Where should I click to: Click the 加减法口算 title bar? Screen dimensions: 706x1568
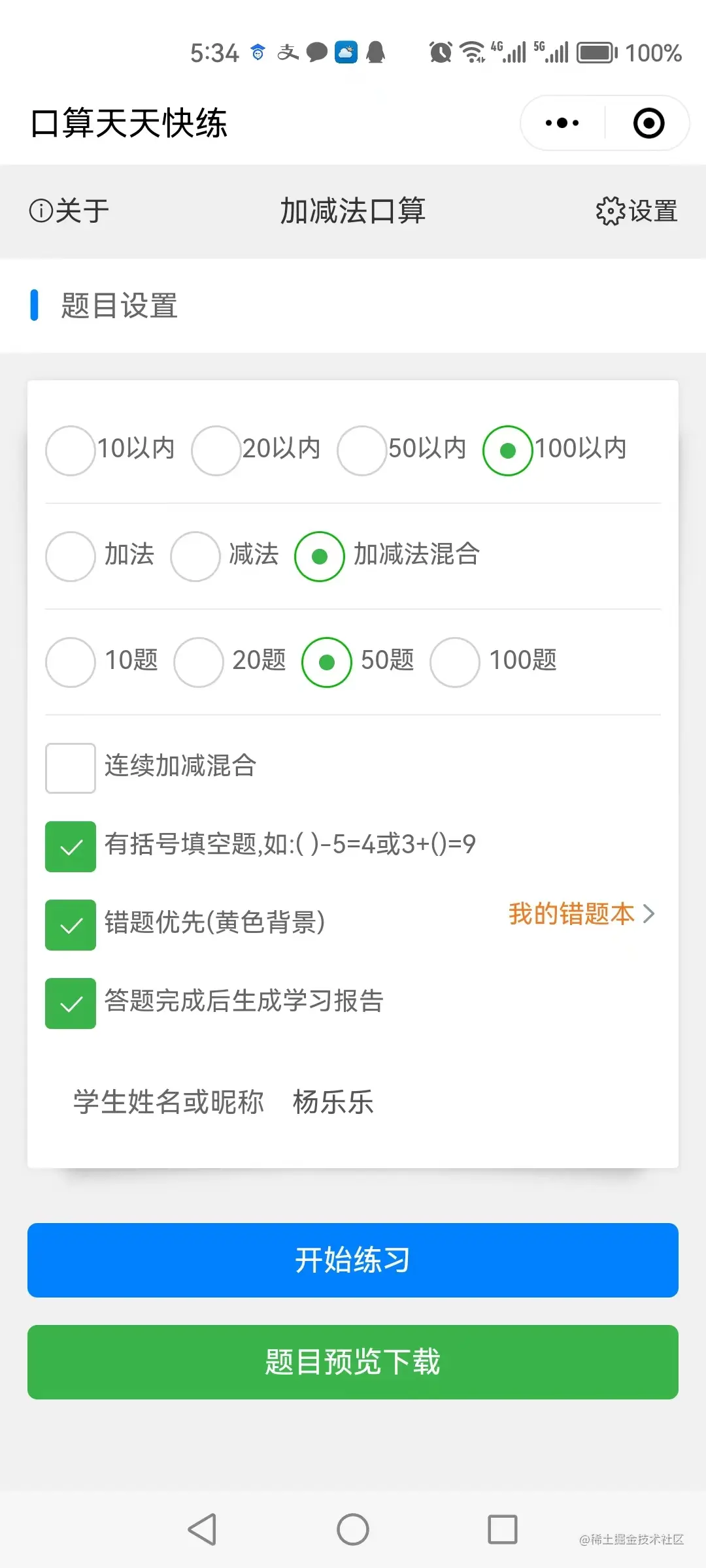[352, 210]
